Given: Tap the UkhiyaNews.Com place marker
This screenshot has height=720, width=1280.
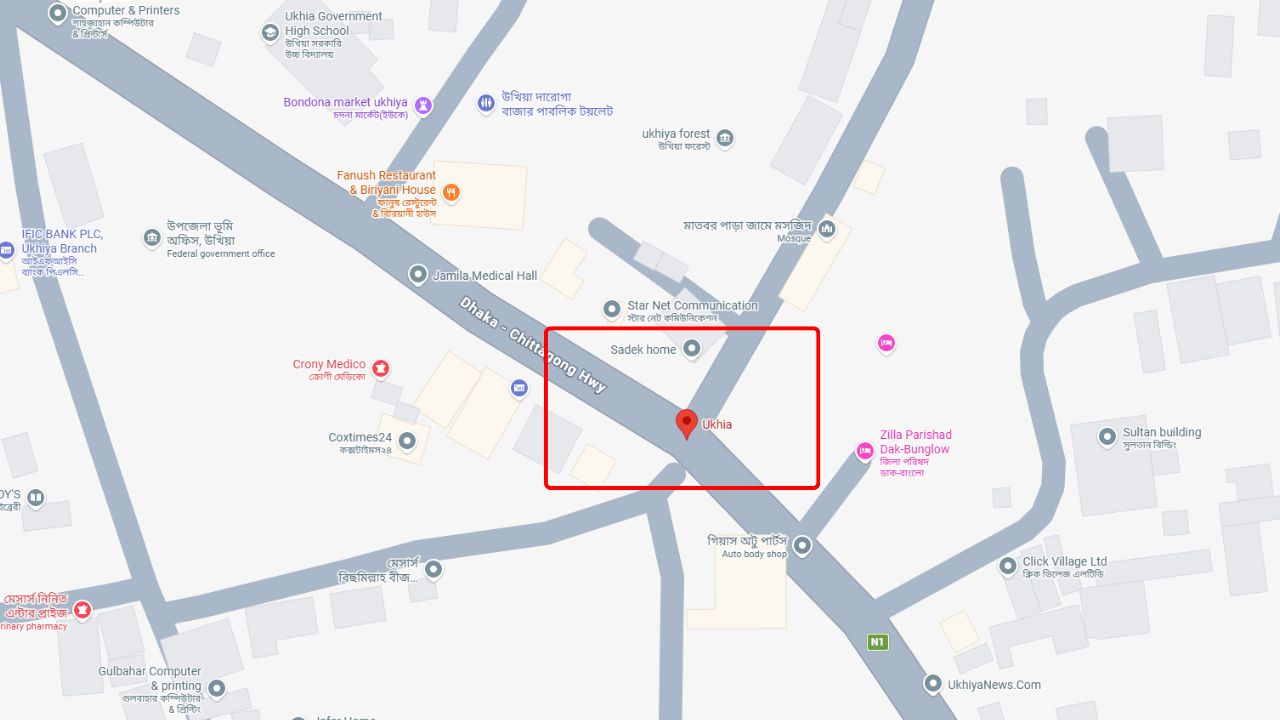Looking at the screenshot, I should click(x=932, y=685).
